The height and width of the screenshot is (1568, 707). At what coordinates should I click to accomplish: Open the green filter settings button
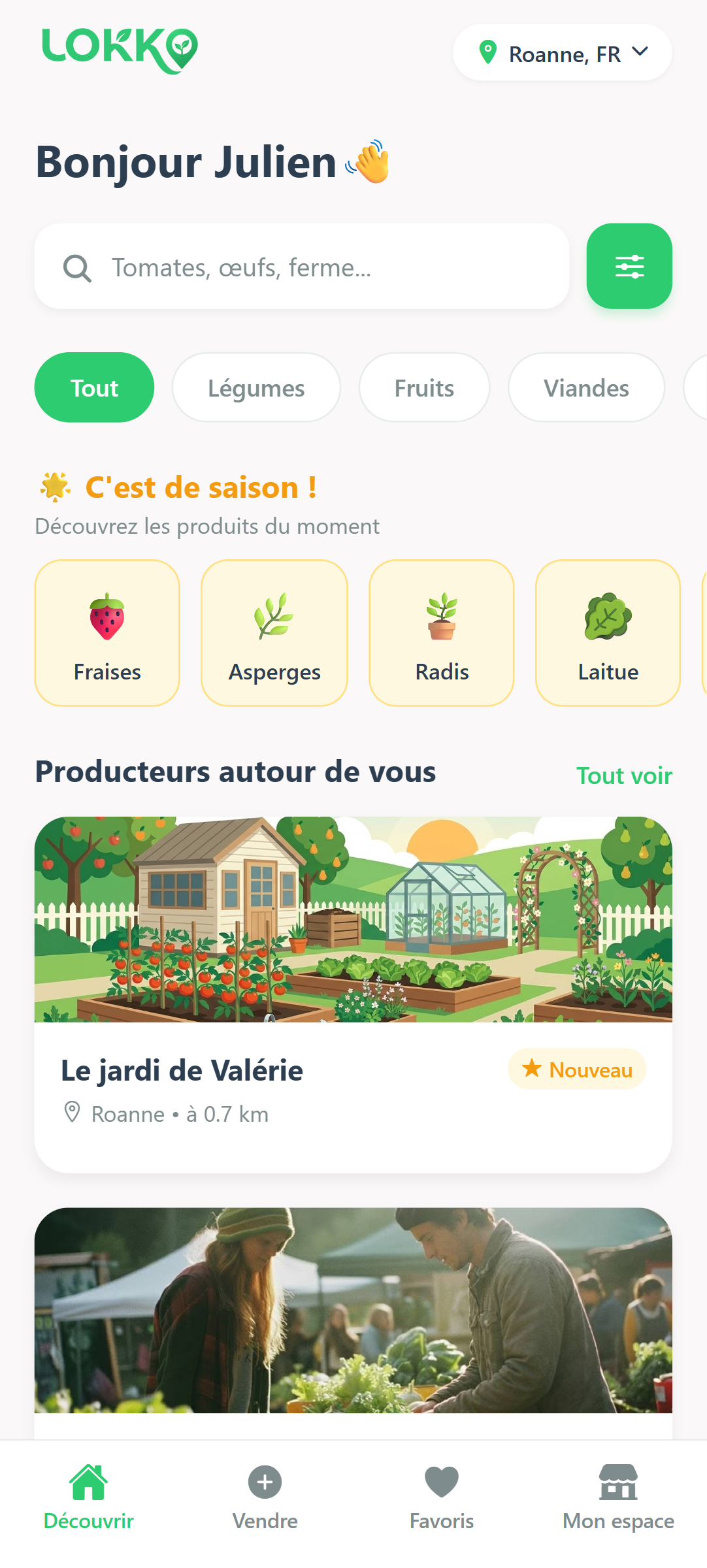pyautogui.click(x=629, y=267)
